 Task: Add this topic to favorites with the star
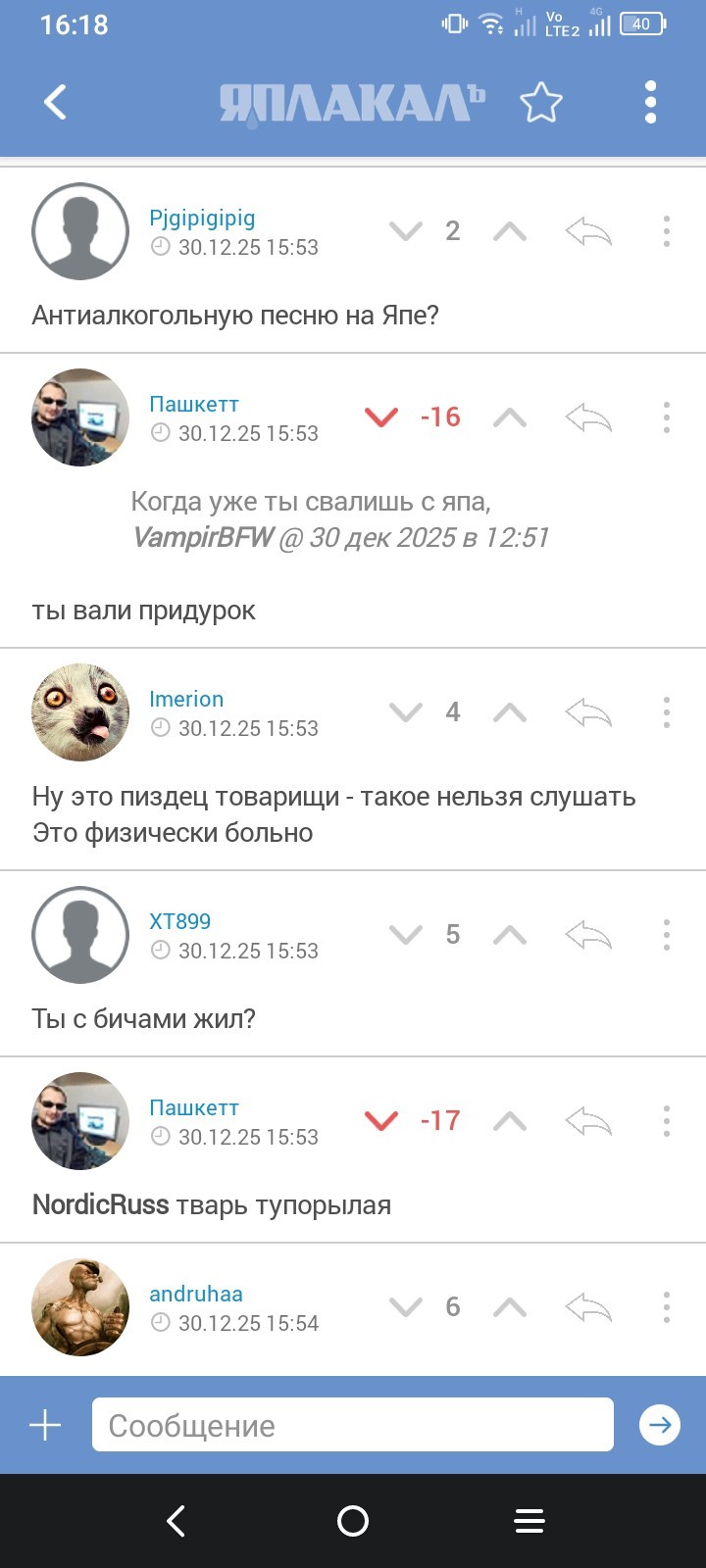coord(540,102)
